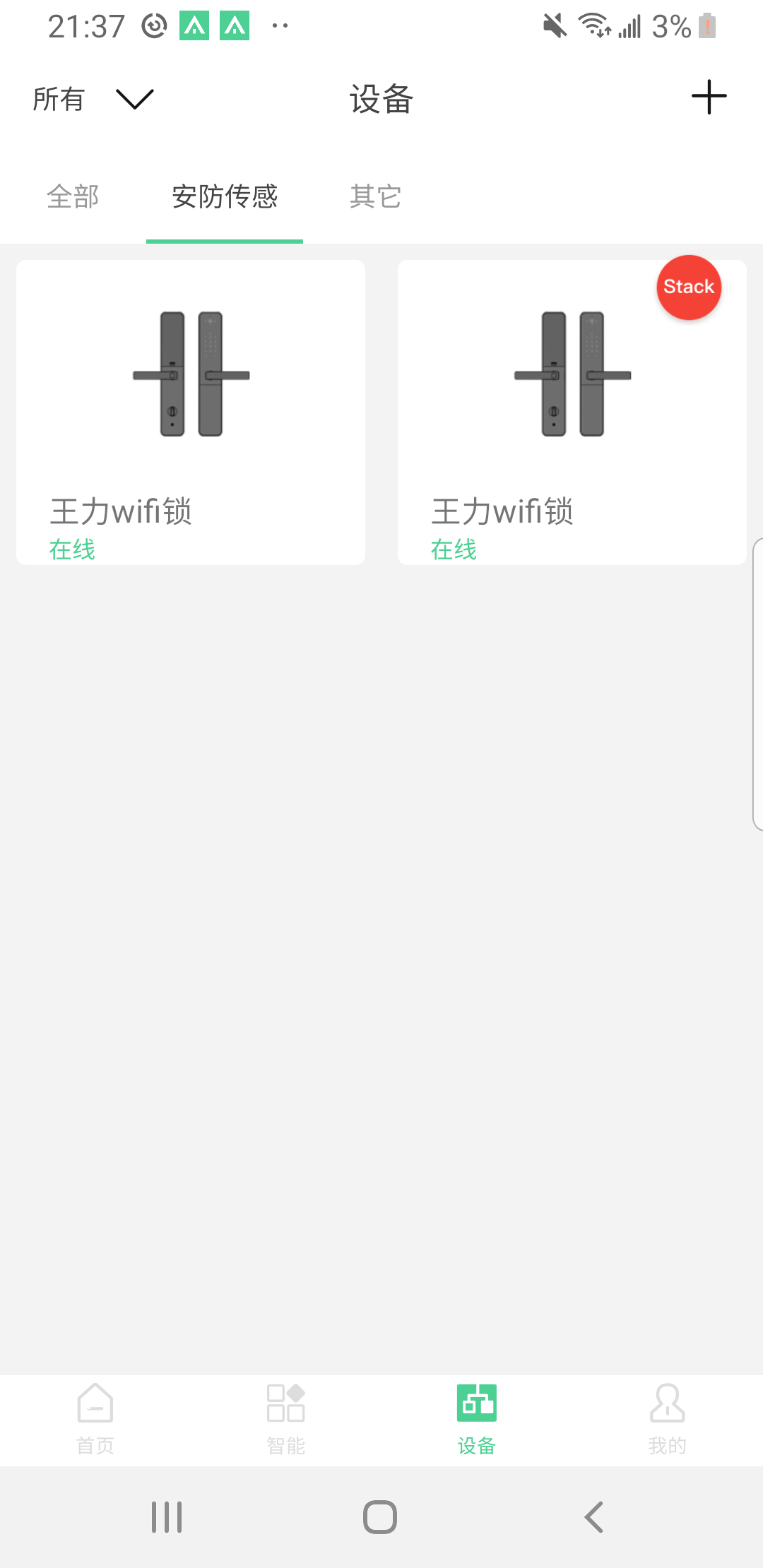Tap the Wi-Fi indicator in status bar
Viewport: 763px width, 1568px height.
pos(592,25)
